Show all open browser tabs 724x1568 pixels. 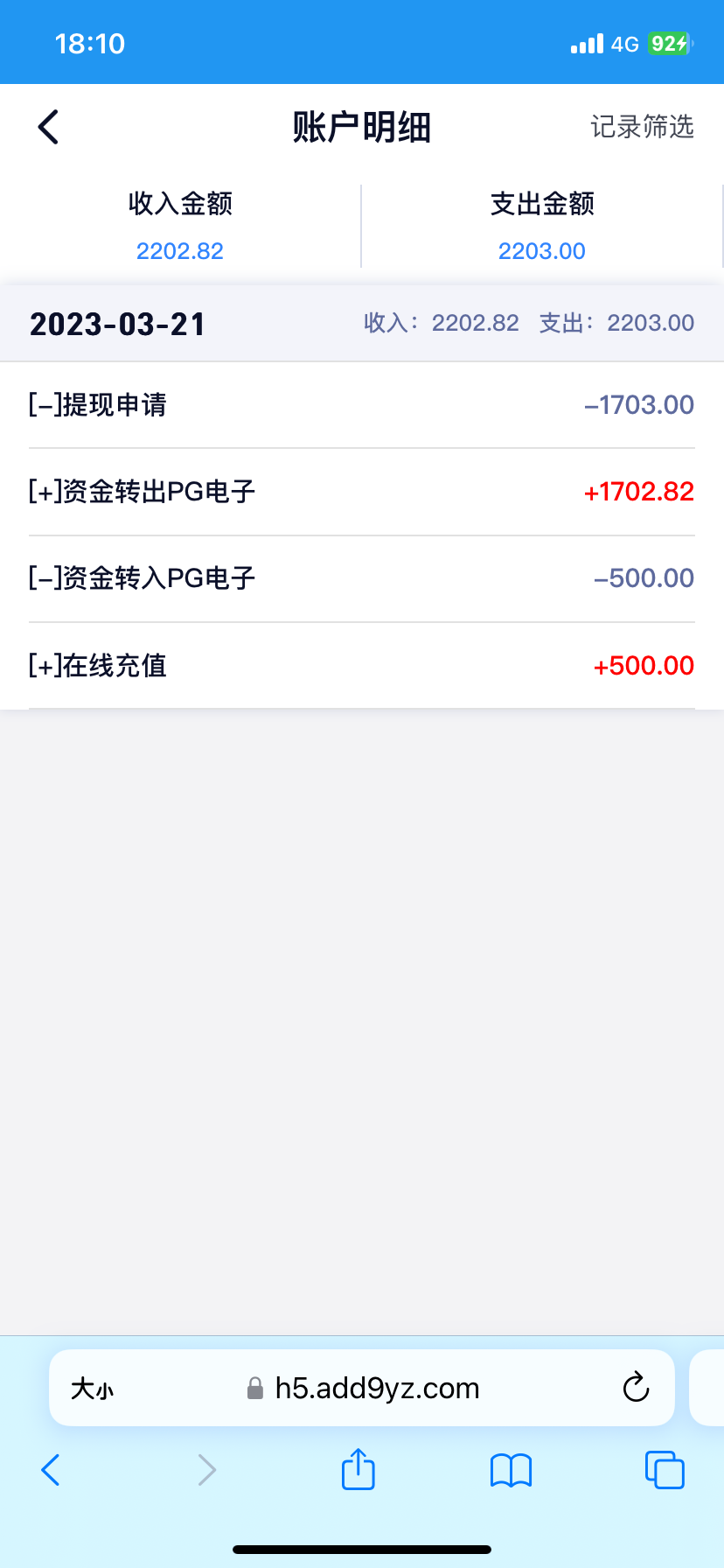[664, 1470]
